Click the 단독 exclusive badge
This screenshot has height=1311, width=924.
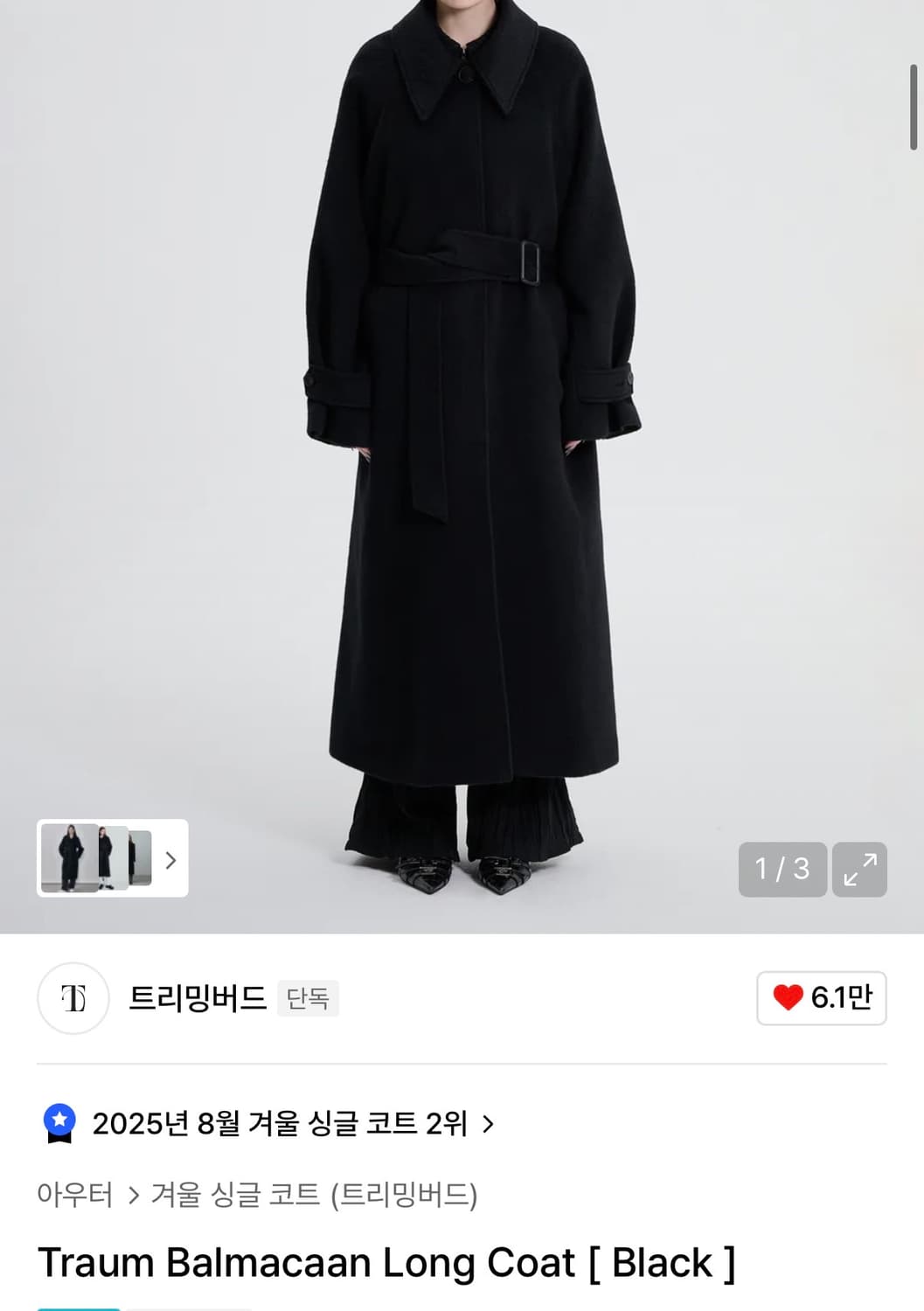pyautogui.click(x=308, y=998)
